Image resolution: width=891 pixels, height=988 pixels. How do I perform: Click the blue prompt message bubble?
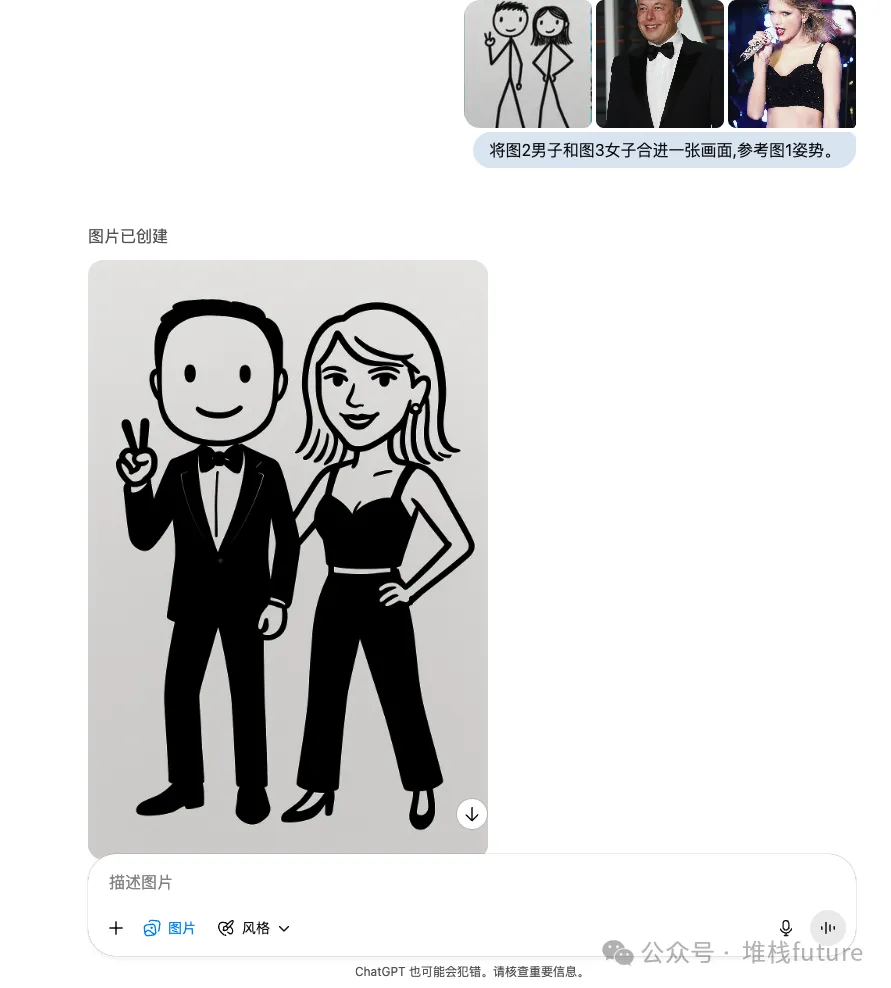click(664, 149)
